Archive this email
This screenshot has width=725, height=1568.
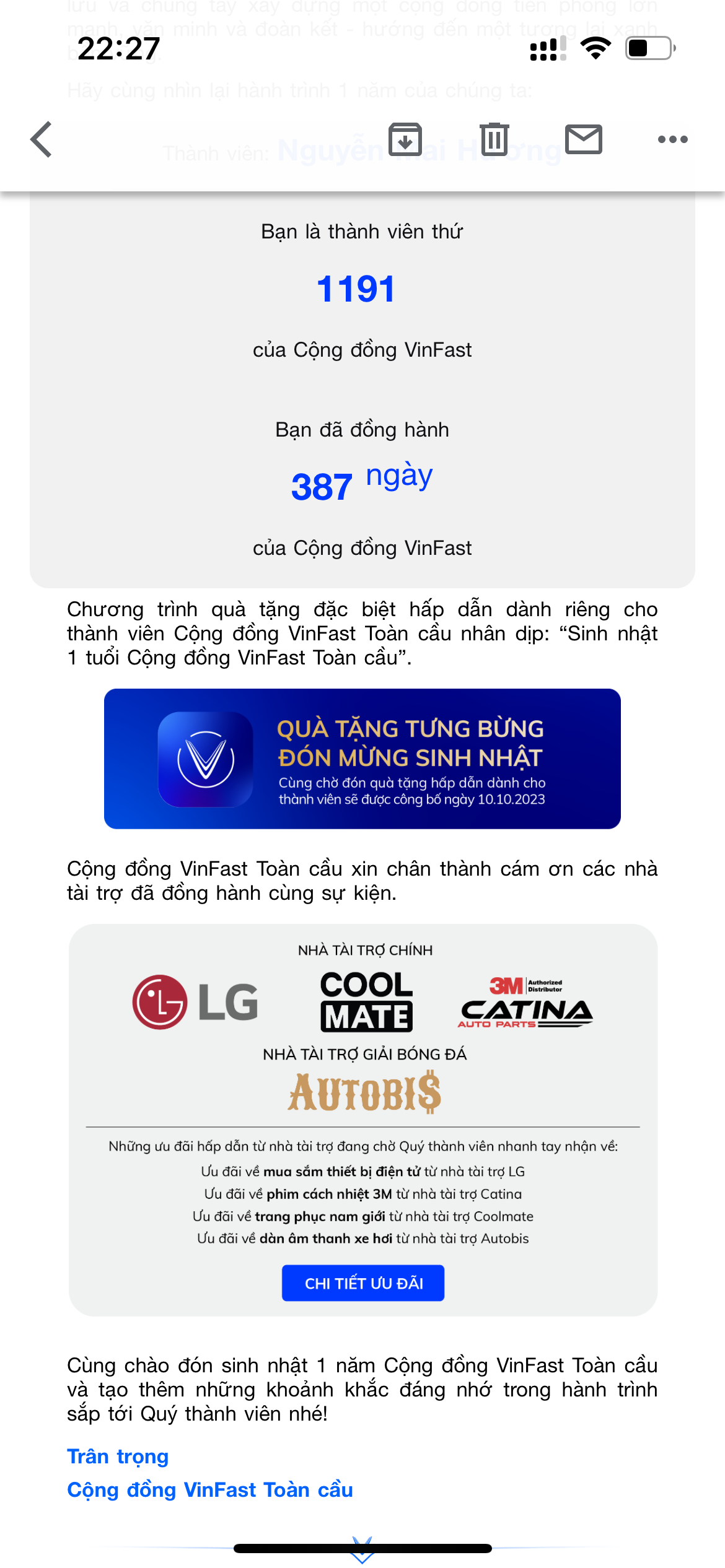(x=405, y=139)
